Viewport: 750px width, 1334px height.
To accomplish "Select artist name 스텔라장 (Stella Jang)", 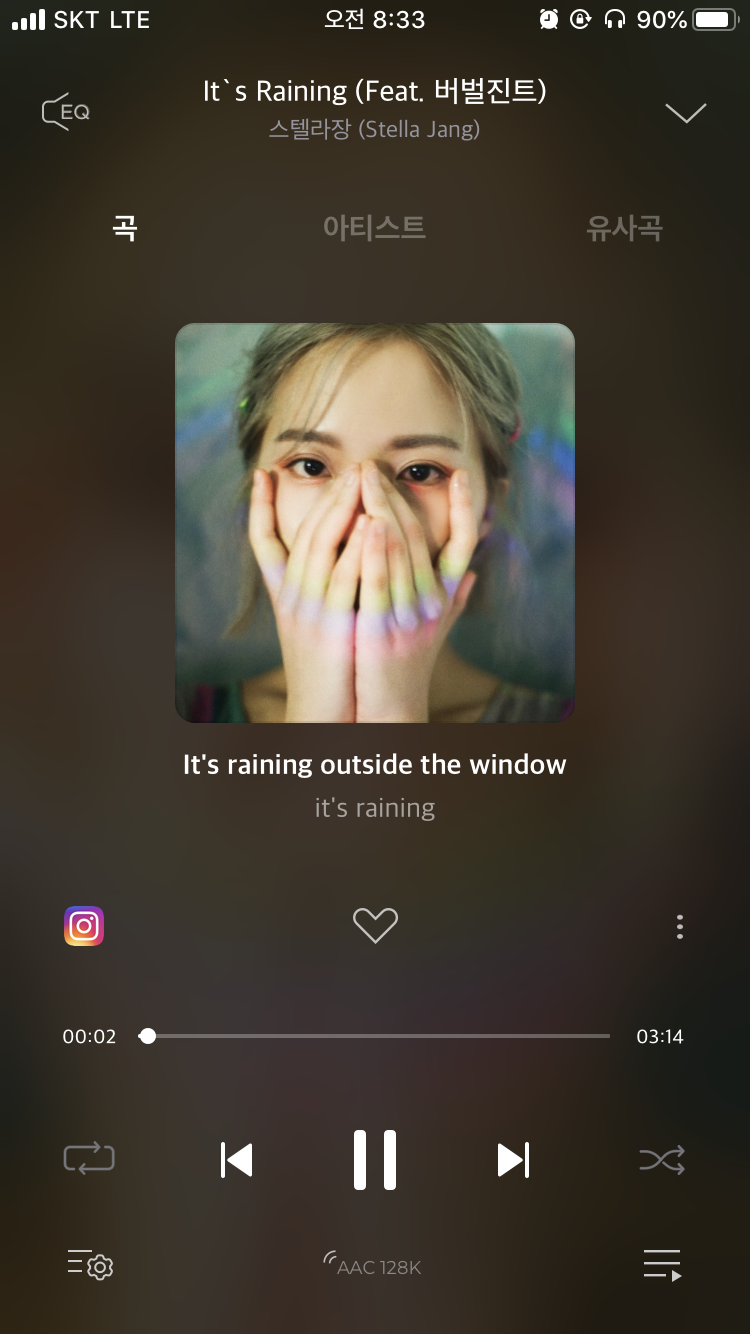I will pos(375,129).
